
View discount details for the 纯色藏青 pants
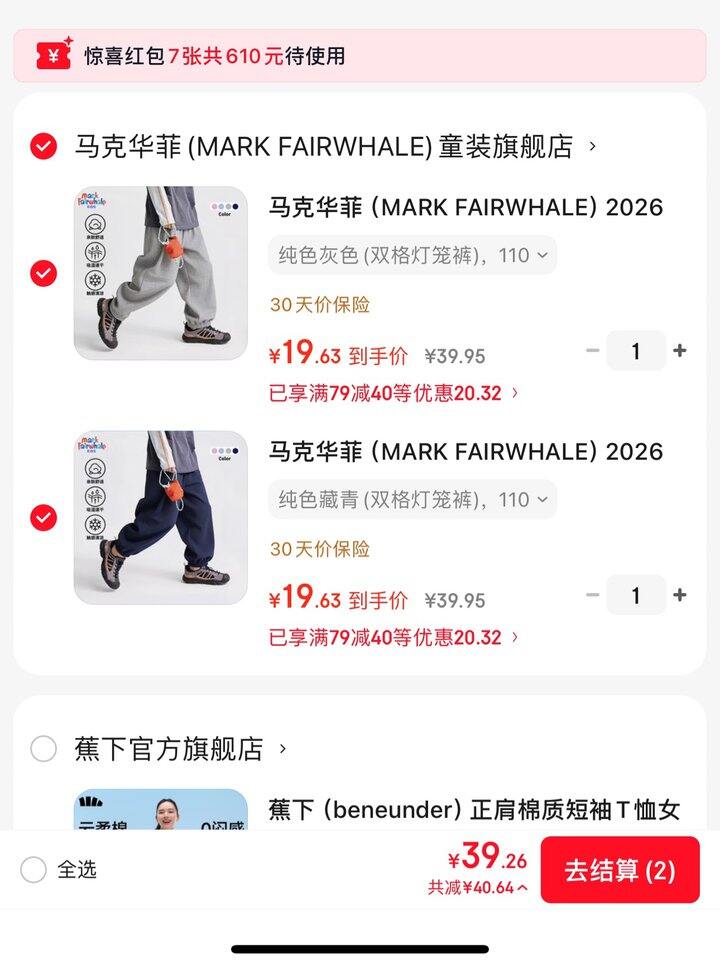click(x=394, y=637)
